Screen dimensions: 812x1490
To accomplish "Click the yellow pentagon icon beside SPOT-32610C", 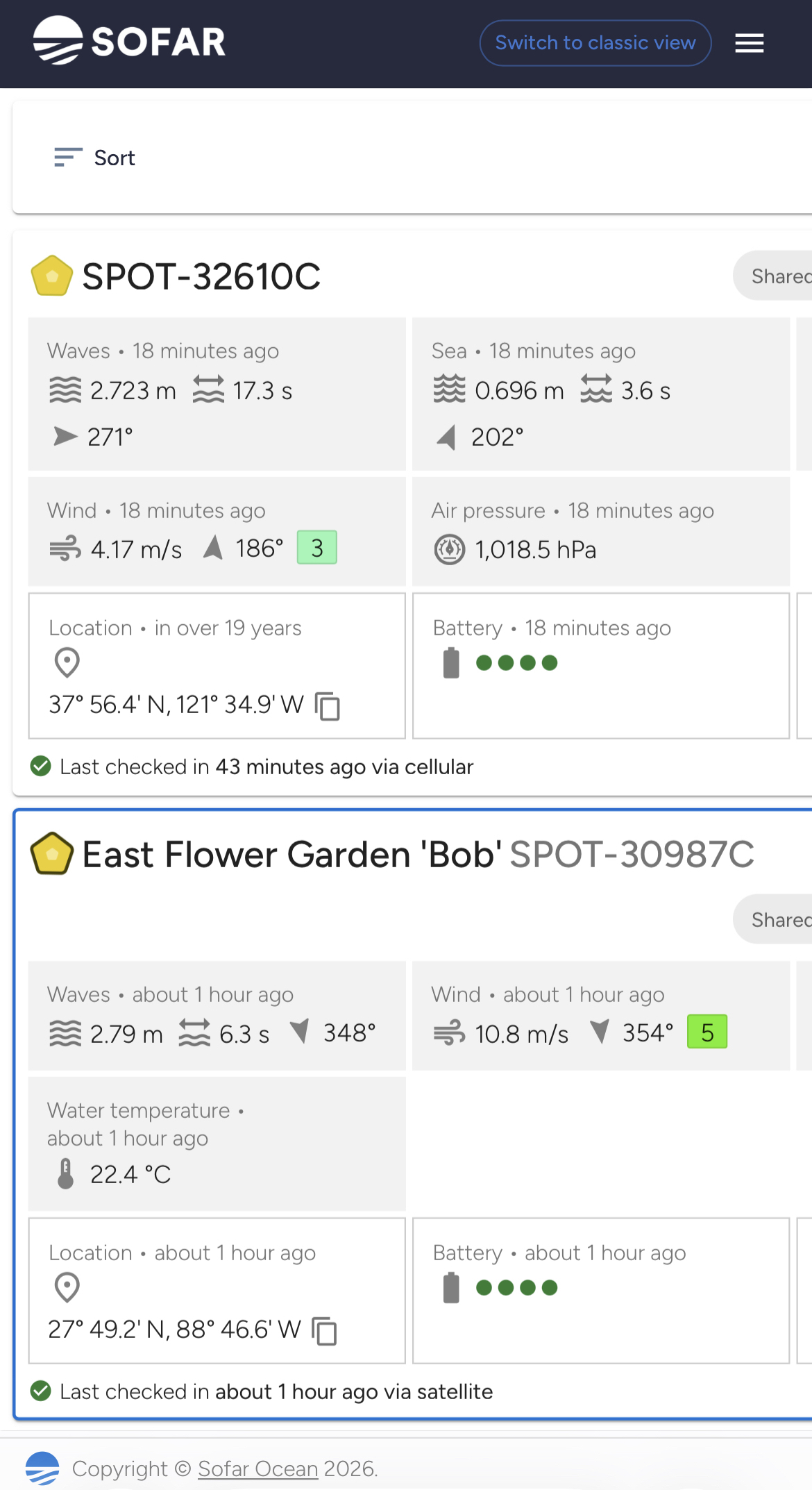I will (x=50, y=275).
